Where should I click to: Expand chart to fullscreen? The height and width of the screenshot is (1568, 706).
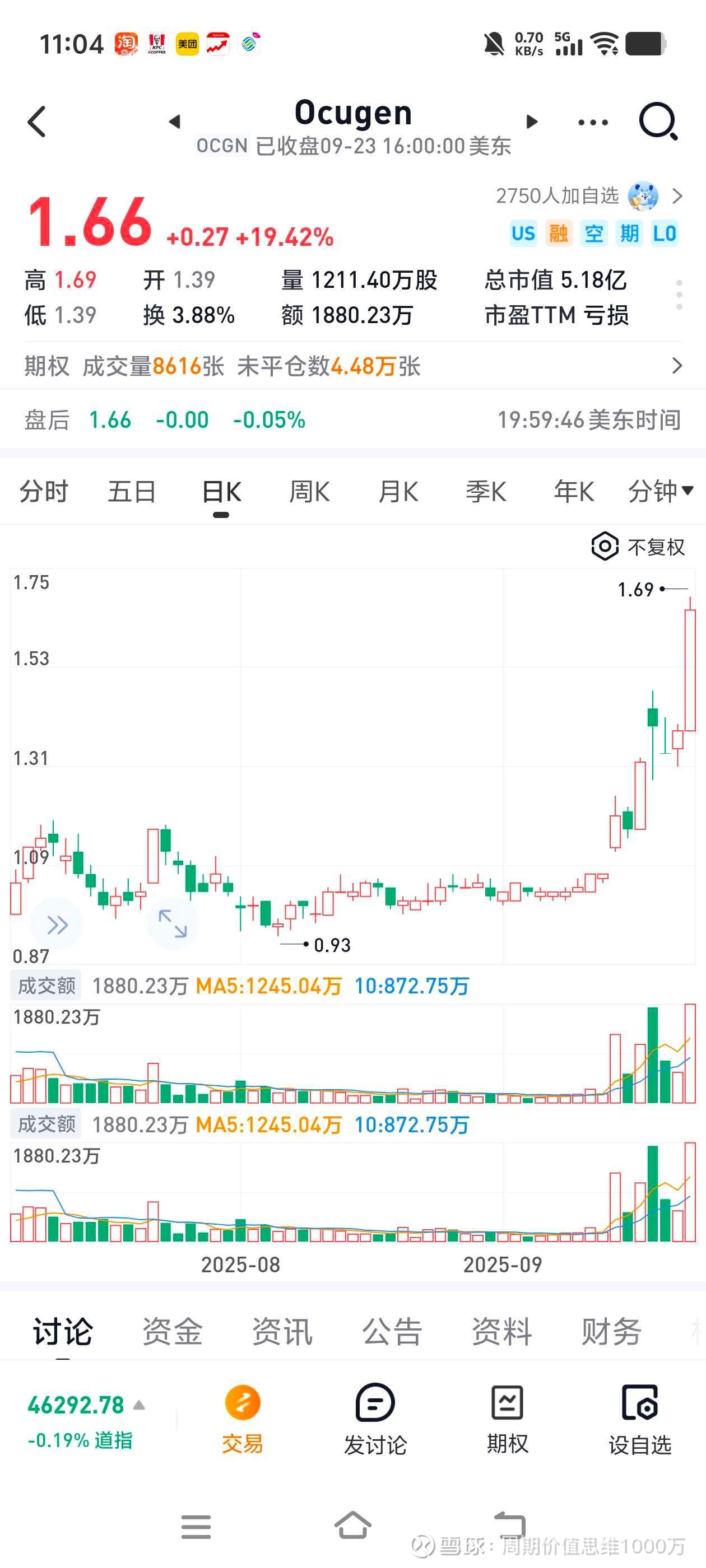173,923
